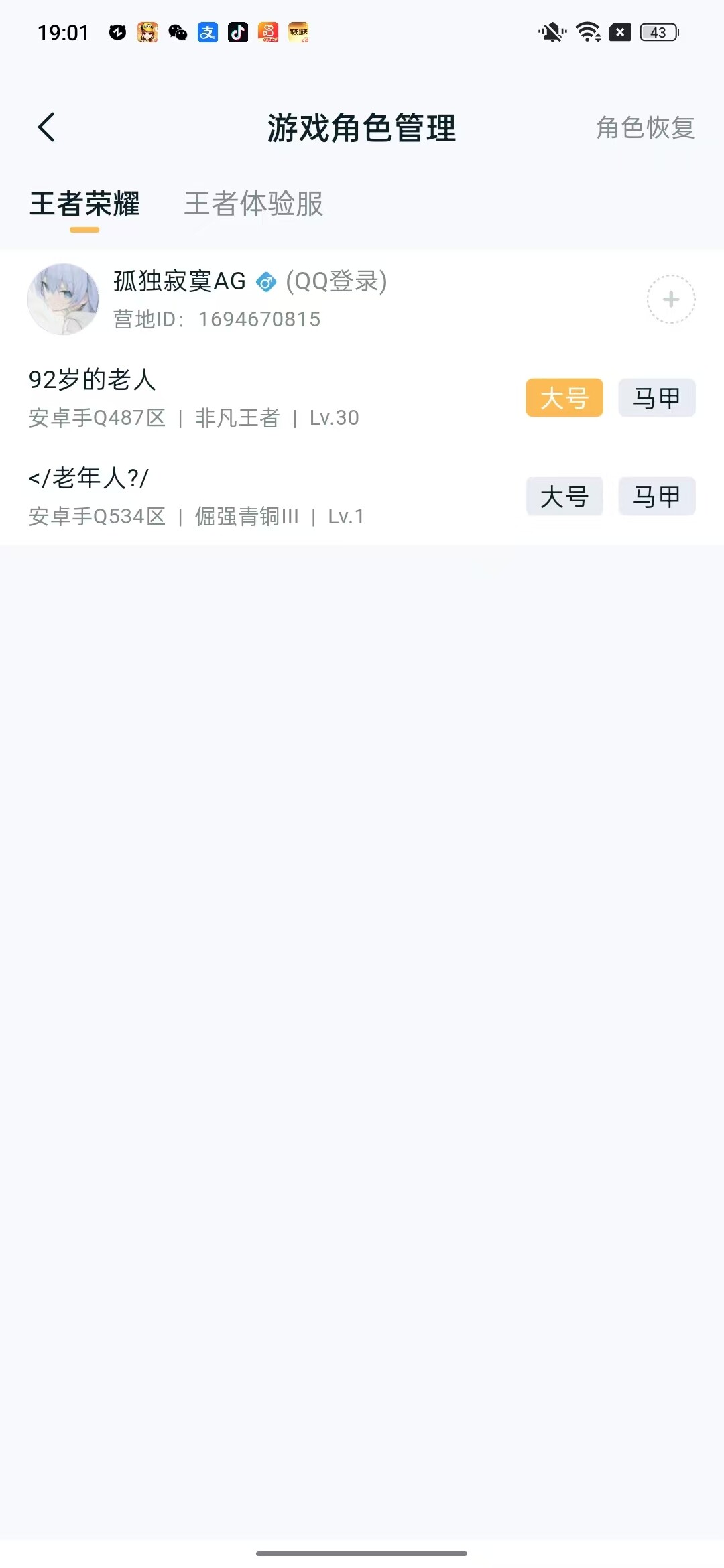Toggle 大号 for character 92岁的老人
Screen dimensions: 724x1568
(x=564, y=398)
